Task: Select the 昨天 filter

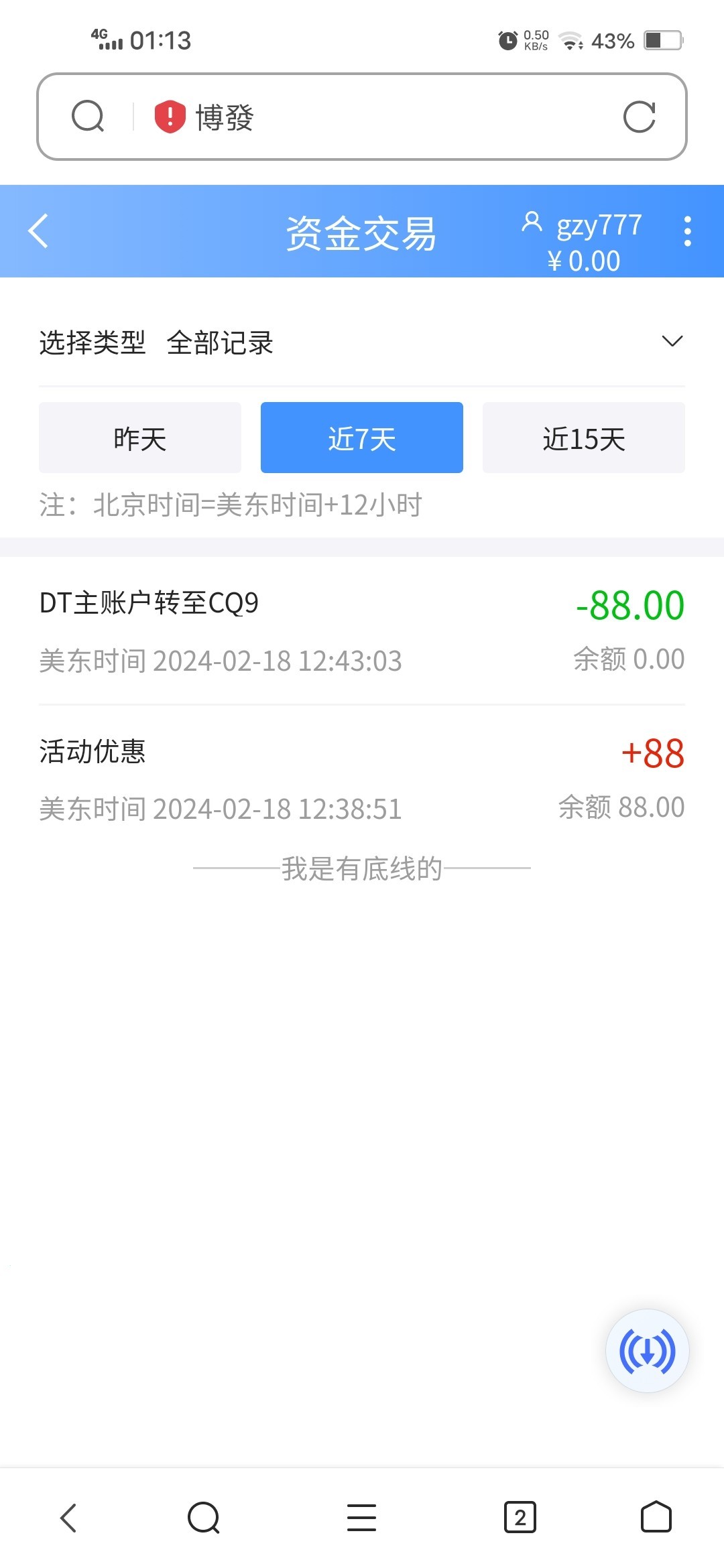Action: click(139, 438)
